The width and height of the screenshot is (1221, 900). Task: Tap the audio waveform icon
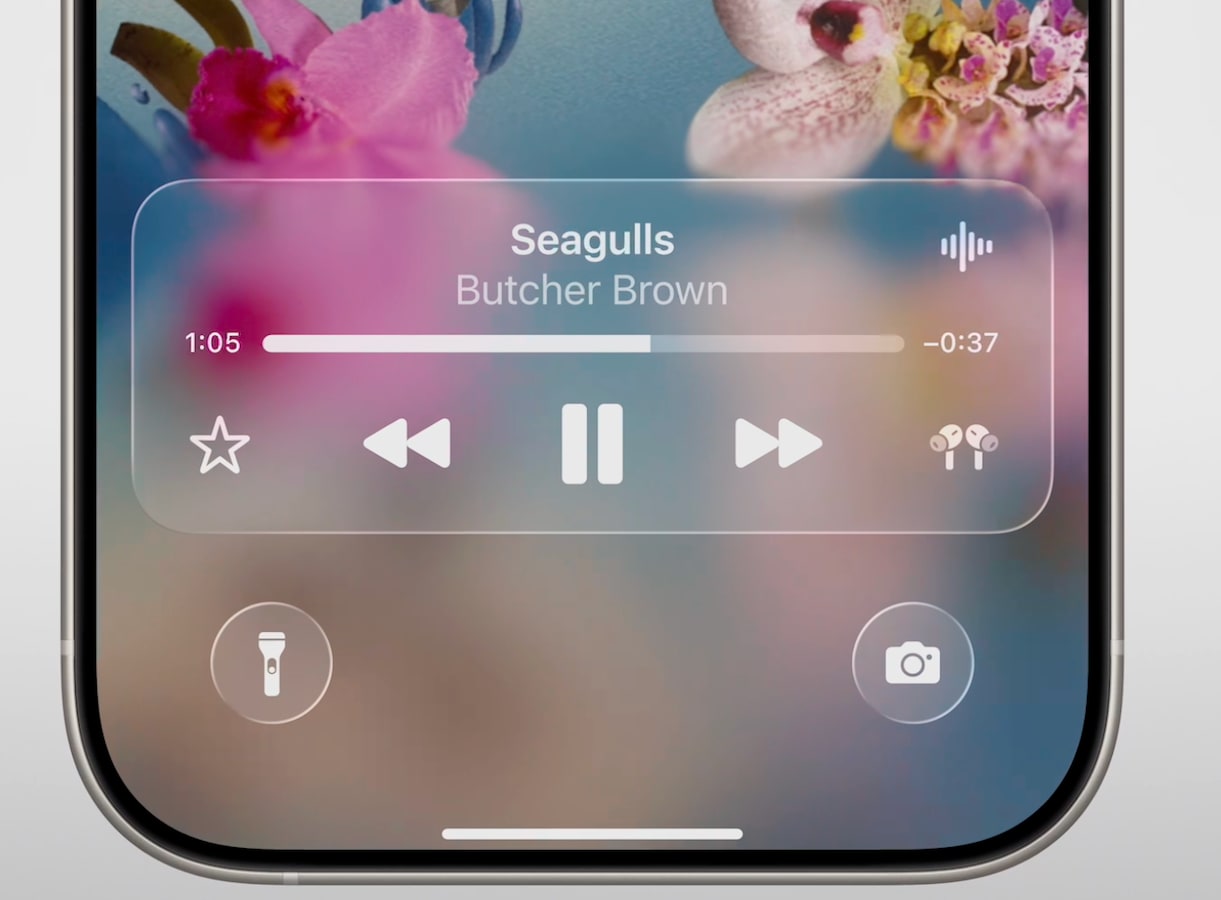coord(966,246)
